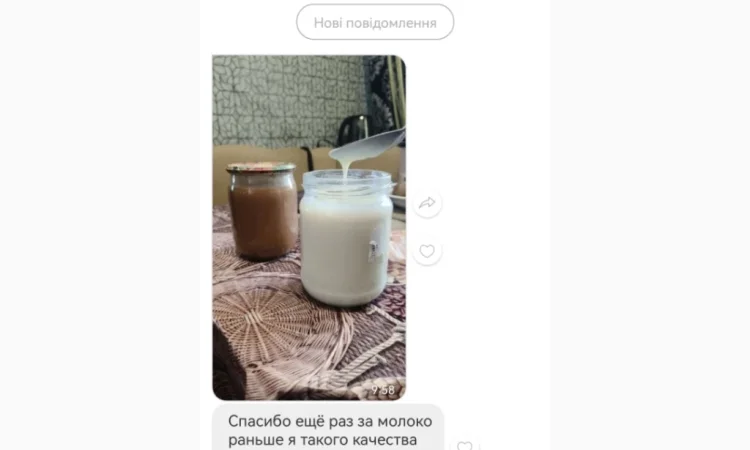Forward the photo with the share arrow
The image size is (750, 450).
[x=427, y=203]
